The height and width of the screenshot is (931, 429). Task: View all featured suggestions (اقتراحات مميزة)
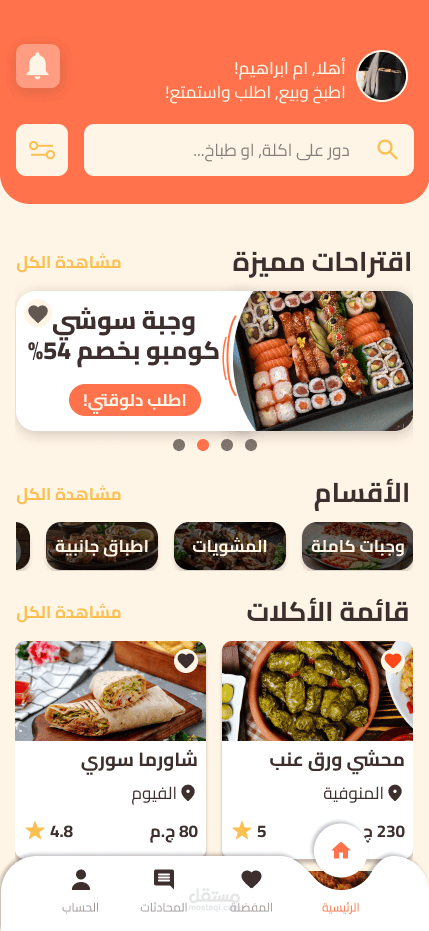pos(69,263)
